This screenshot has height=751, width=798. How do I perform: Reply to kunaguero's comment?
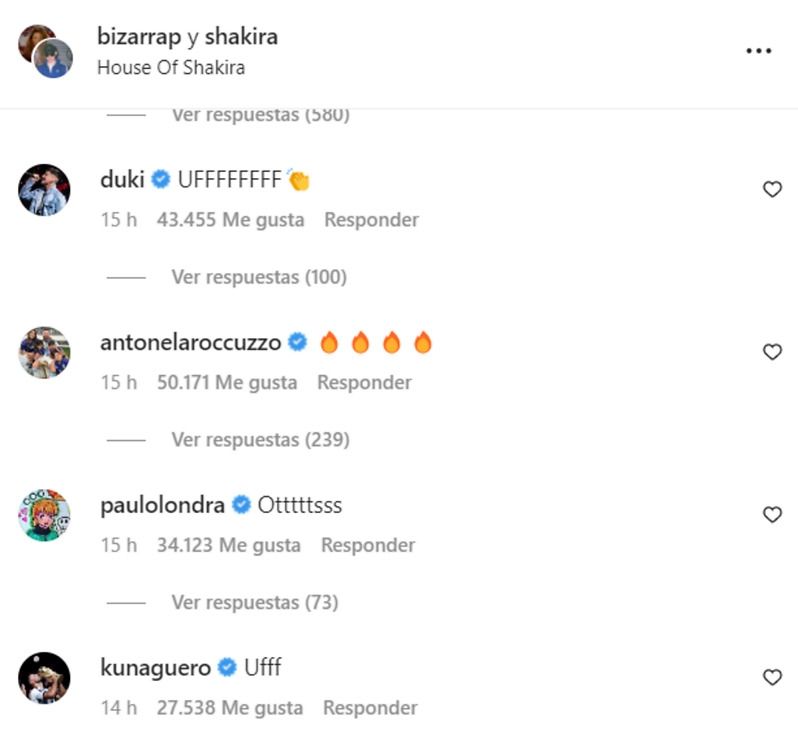[369, 708]
